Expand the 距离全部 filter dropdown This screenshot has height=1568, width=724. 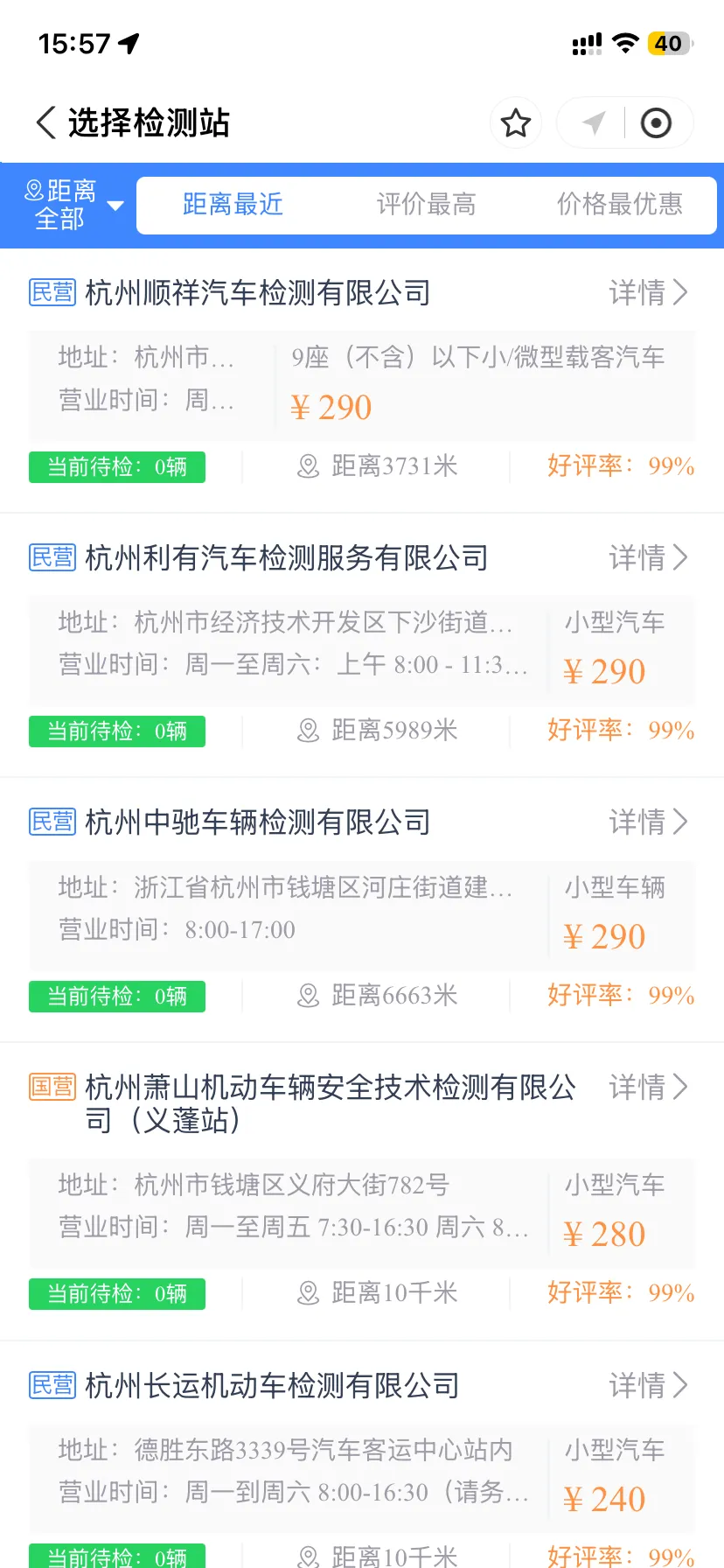[72, 205]
